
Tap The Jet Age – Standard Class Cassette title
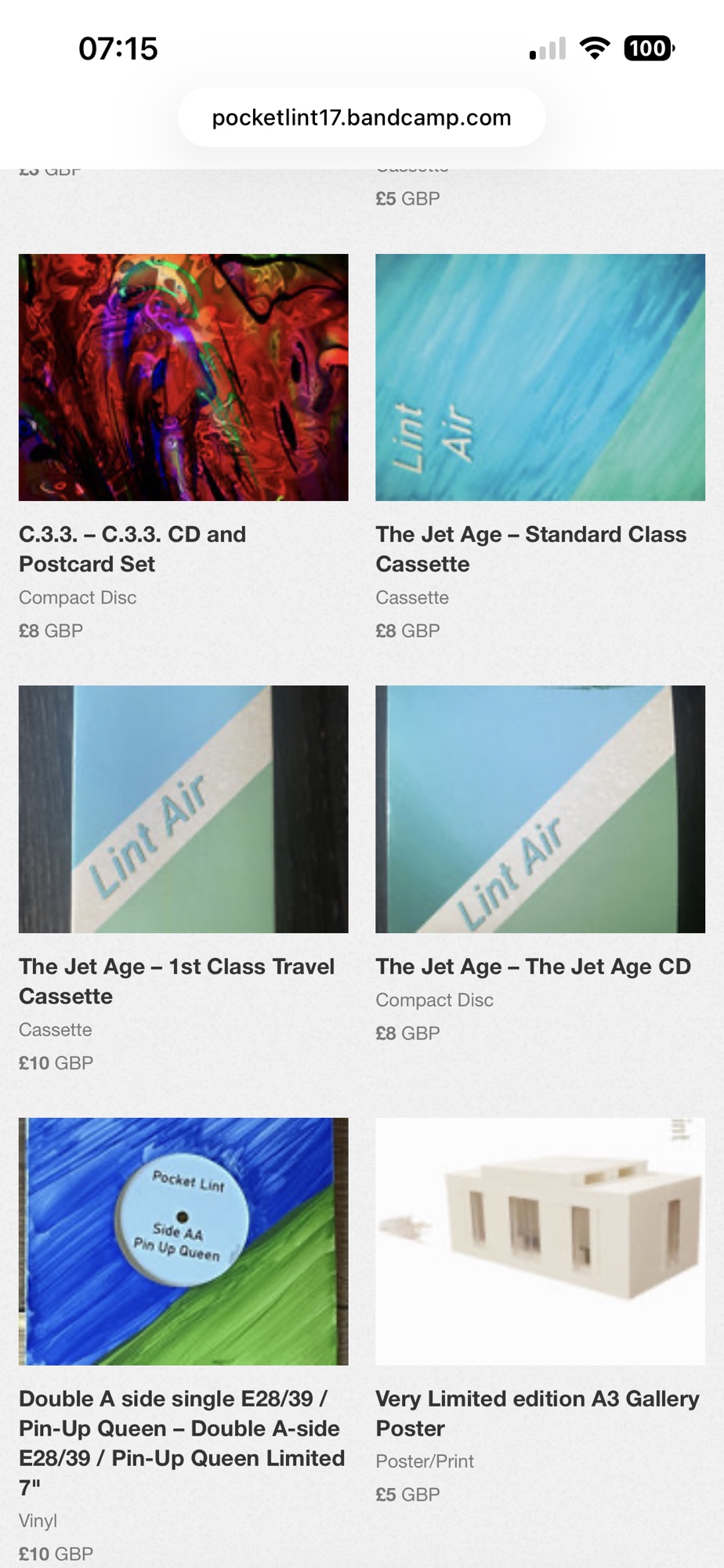coord(530,549)
